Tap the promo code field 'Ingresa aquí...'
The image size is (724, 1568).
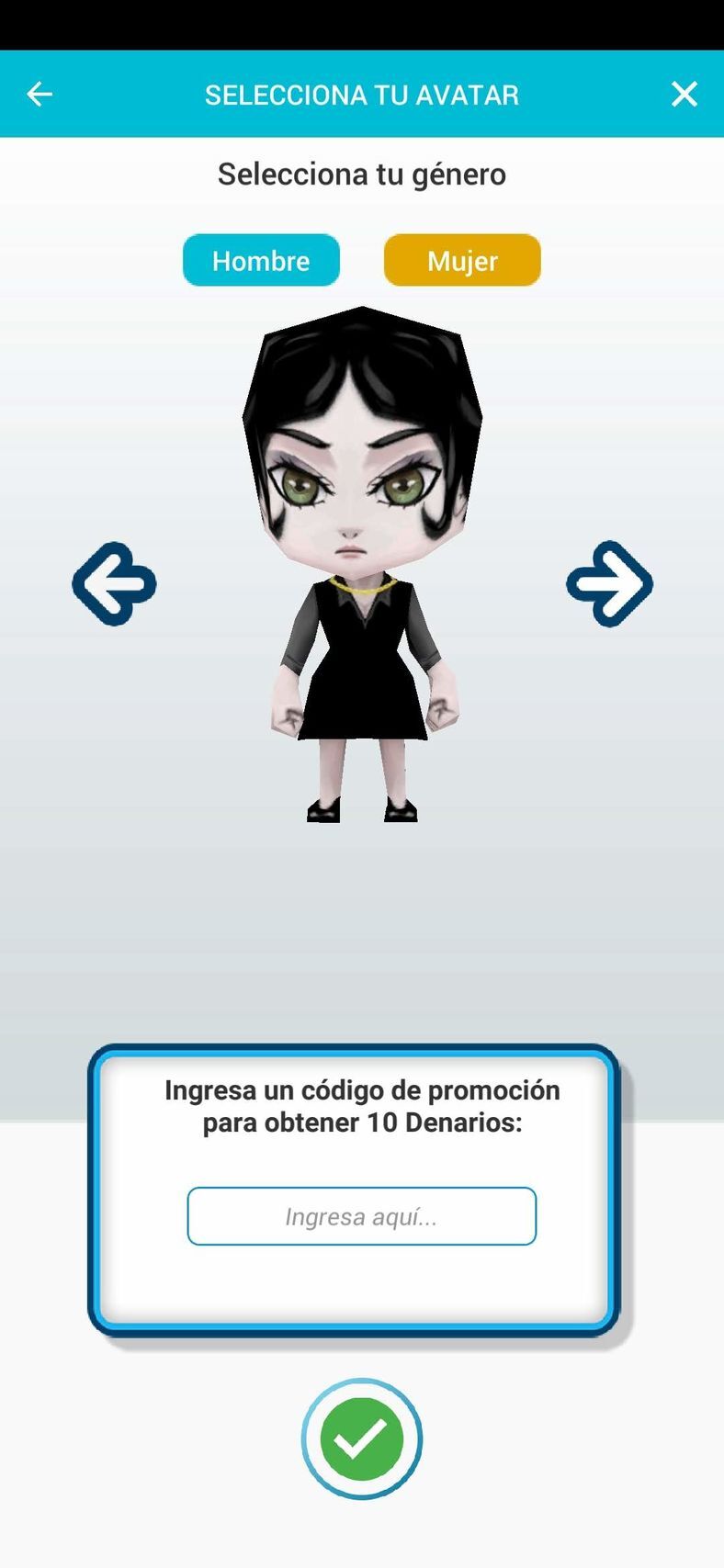point(361,1216)
